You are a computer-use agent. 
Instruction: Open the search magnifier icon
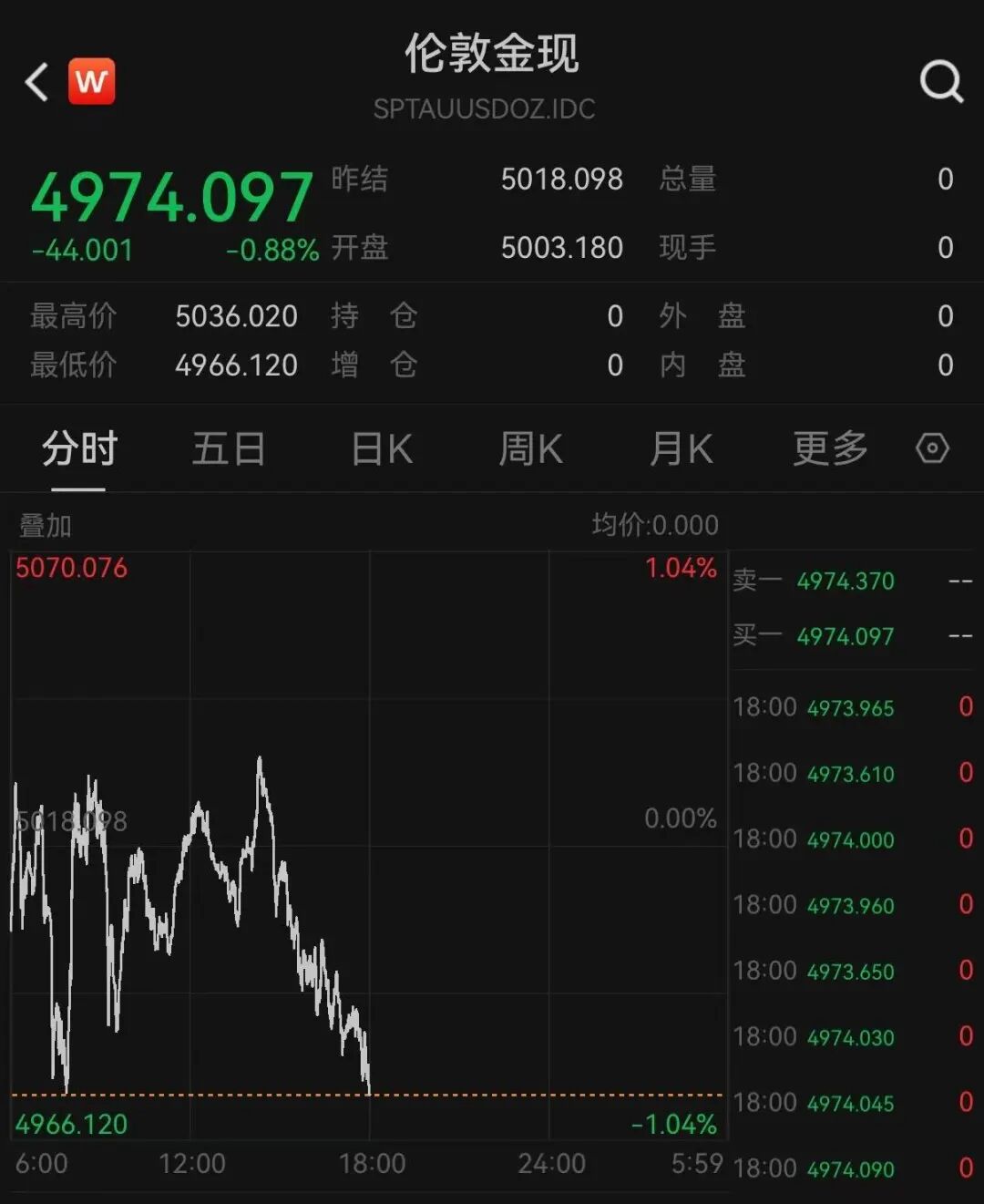coord(941,82)
